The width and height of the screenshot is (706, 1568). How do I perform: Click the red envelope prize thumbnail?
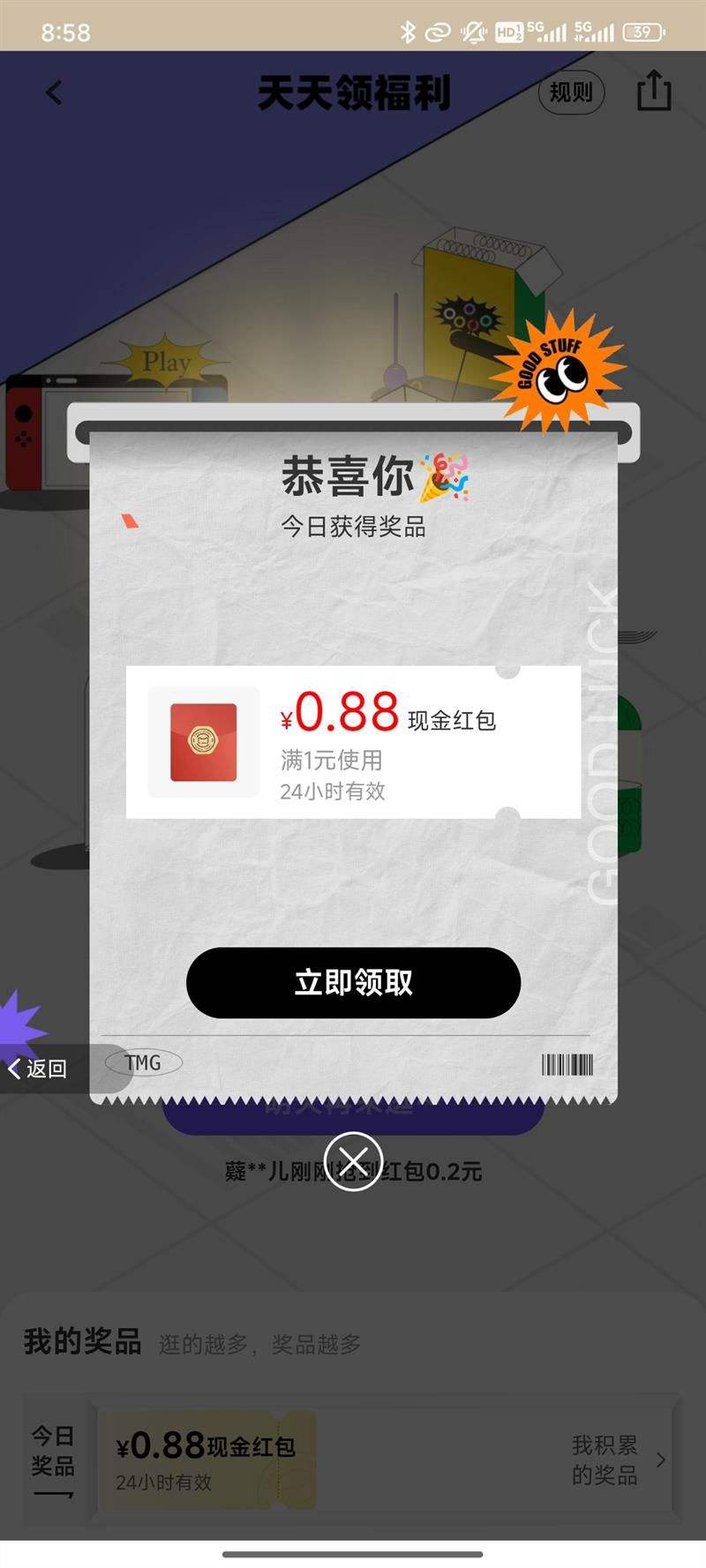point(204,743)
